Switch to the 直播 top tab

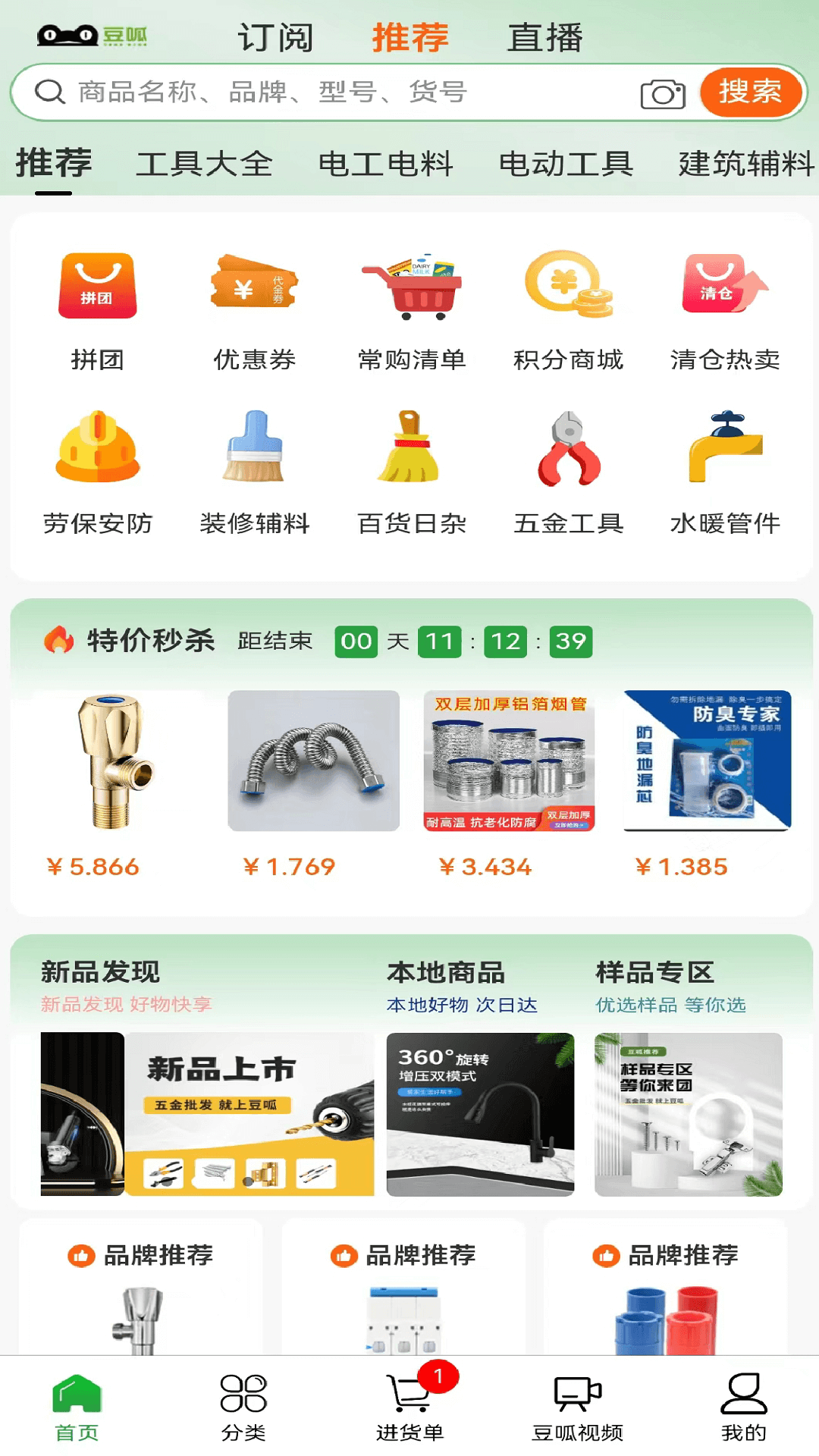[x=544, y=38]
